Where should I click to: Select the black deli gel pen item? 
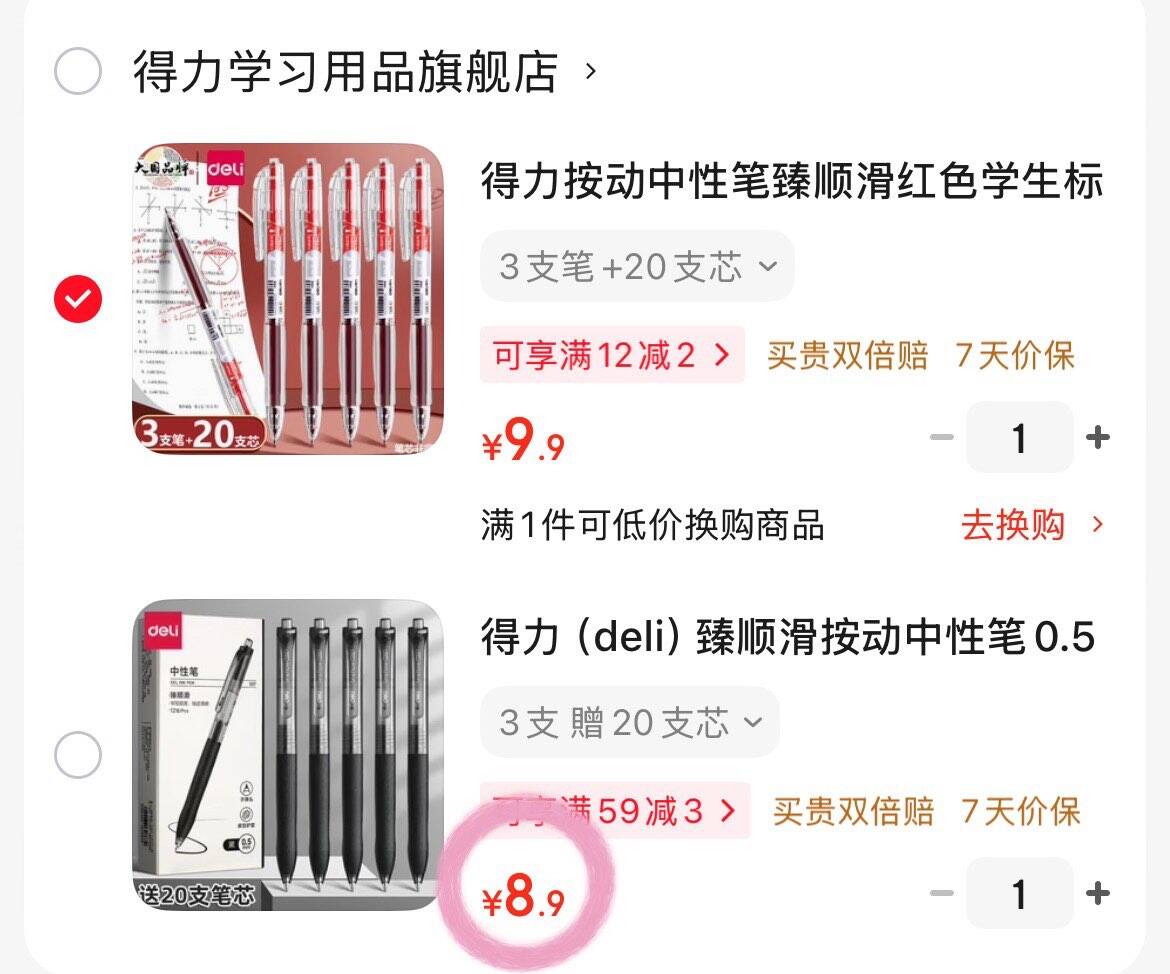(78, 755)
